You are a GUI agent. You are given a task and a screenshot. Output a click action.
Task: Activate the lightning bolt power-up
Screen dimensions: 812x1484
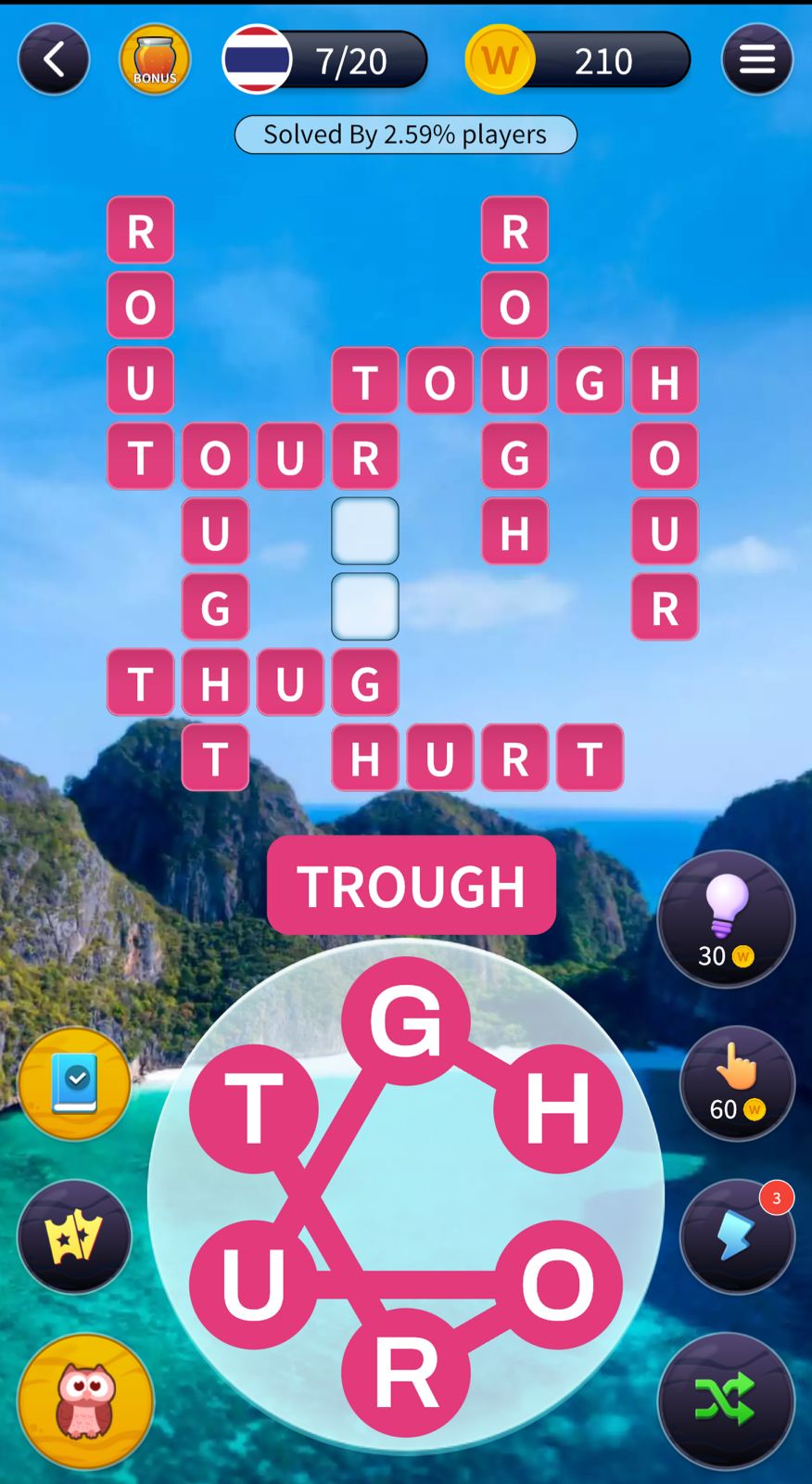point(738,1236)
